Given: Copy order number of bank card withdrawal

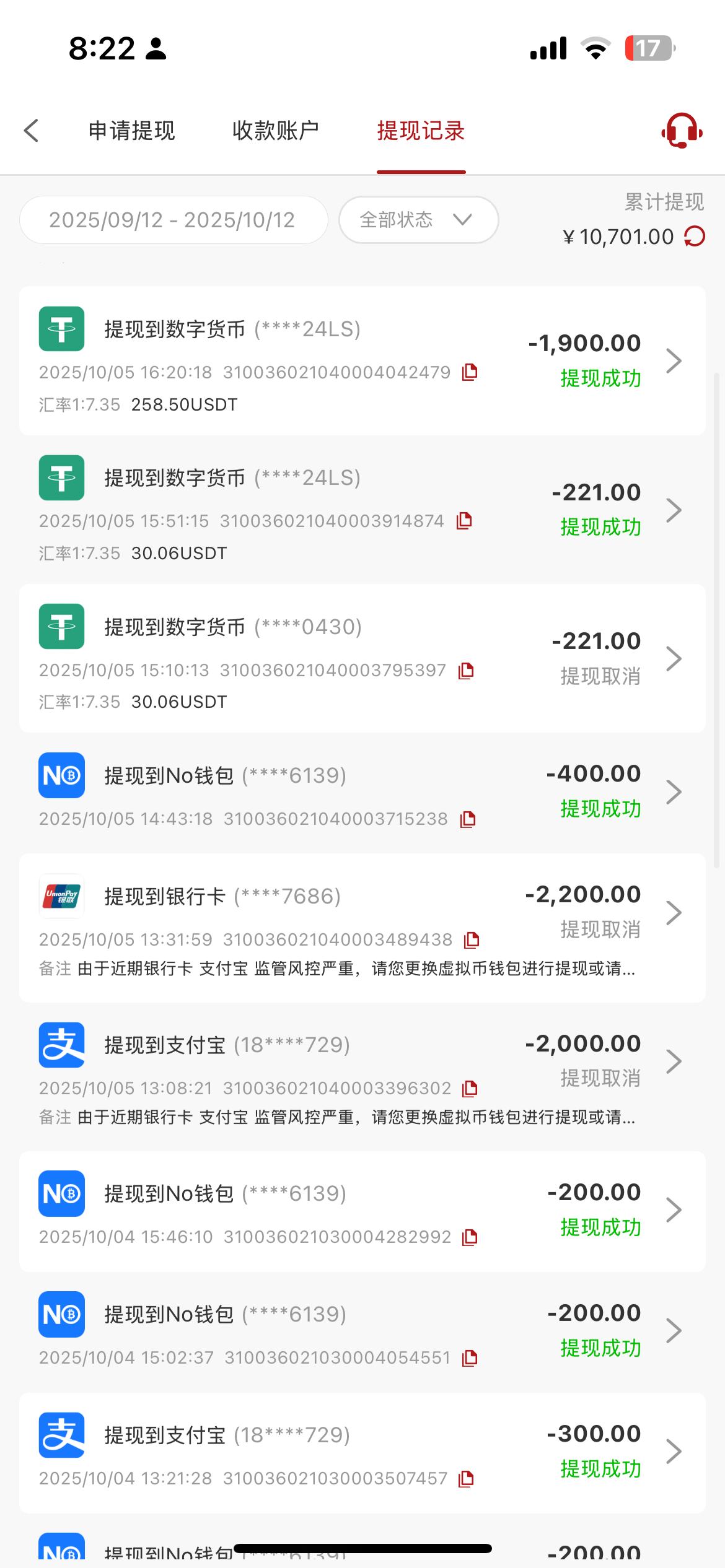Looking at the screenshot, I should coord(472,940).
